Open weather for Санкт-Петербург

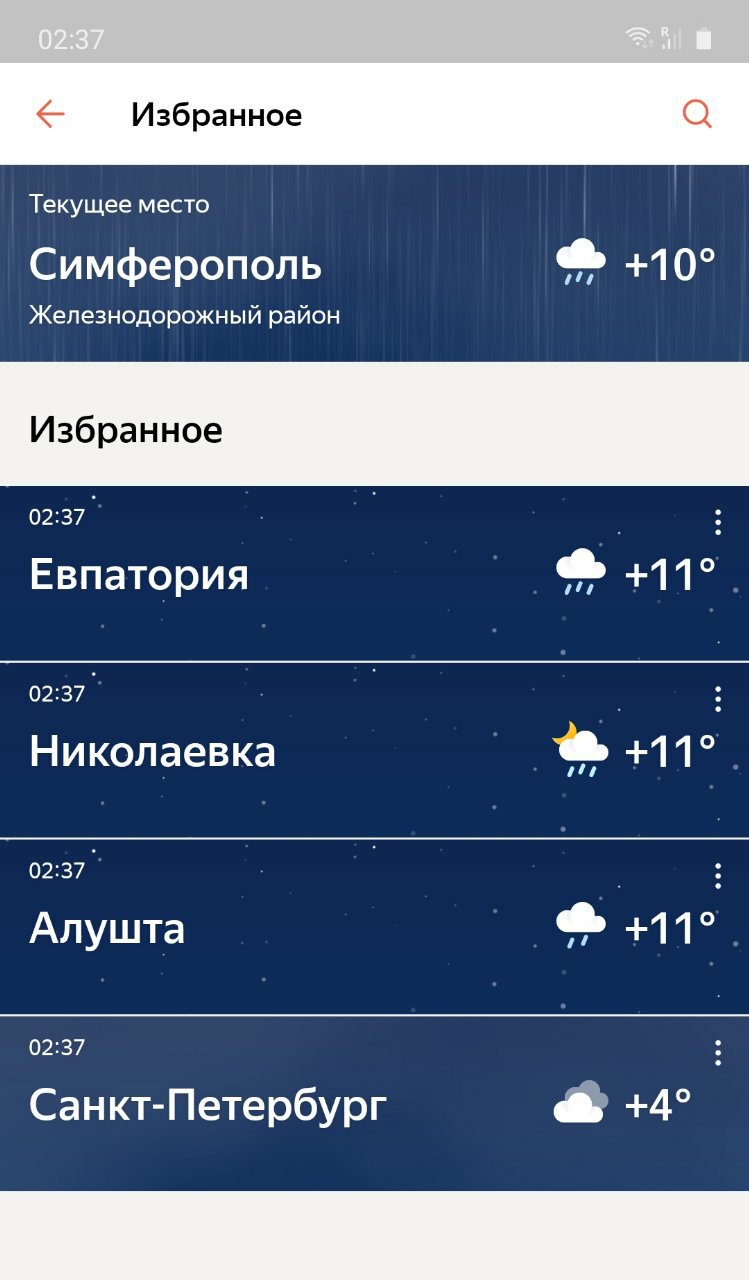(374, 1104)
